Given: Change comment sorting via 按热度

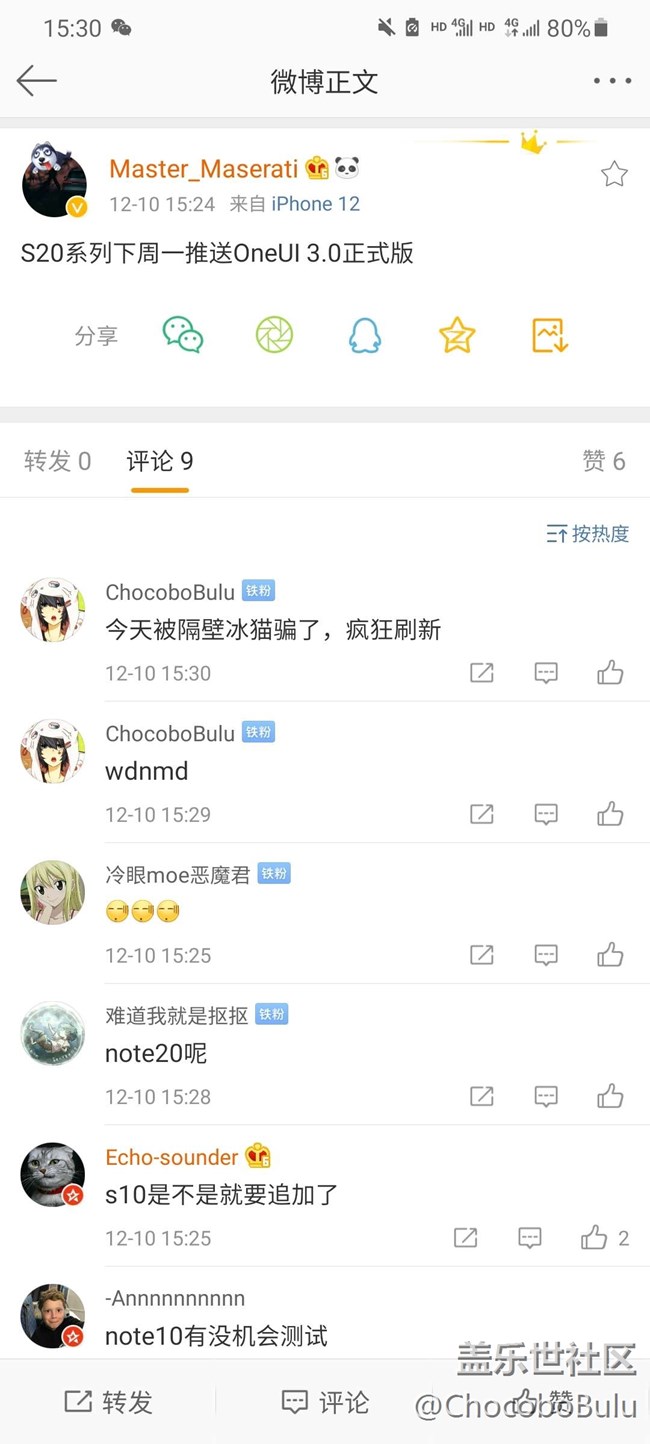Looking at the screenshot, I should 588,534.
